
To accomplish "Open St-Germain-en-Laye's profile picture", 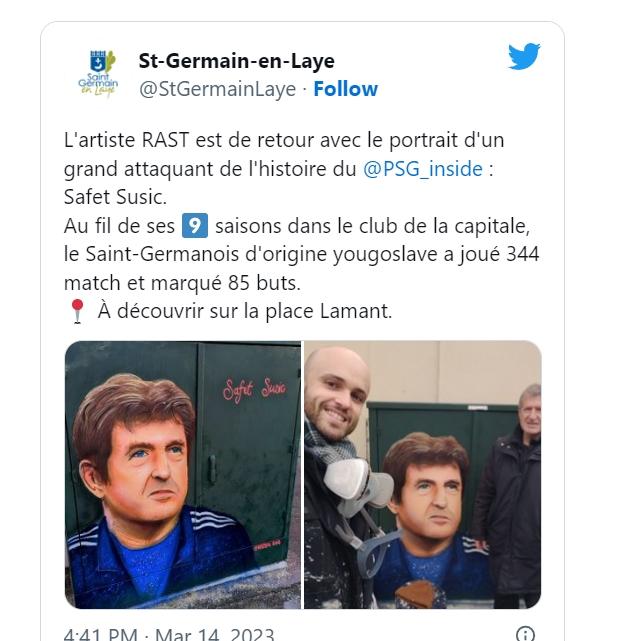I will (96, 75).
